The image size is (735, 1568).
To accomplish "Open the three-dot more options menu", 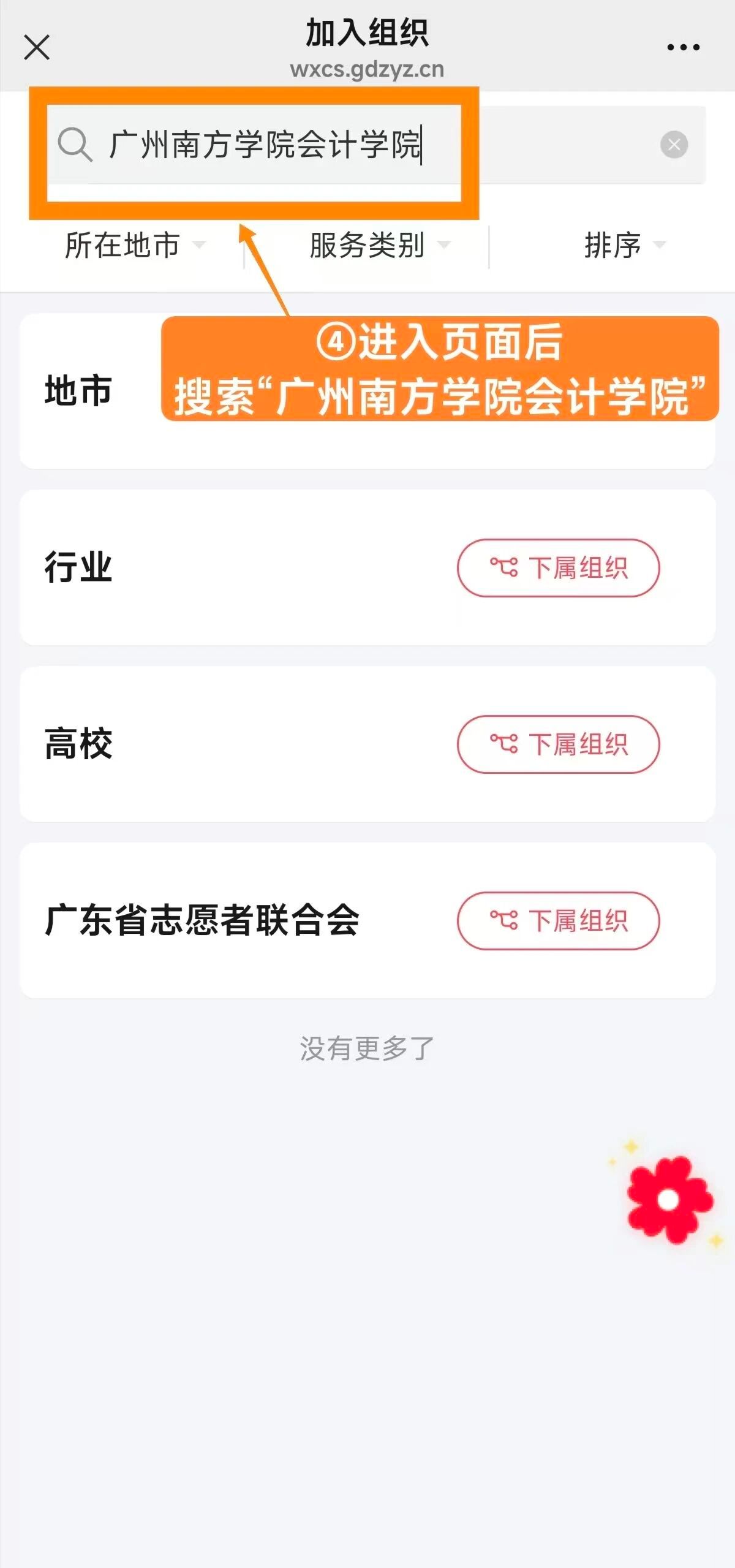I will [x=683, y=47].
